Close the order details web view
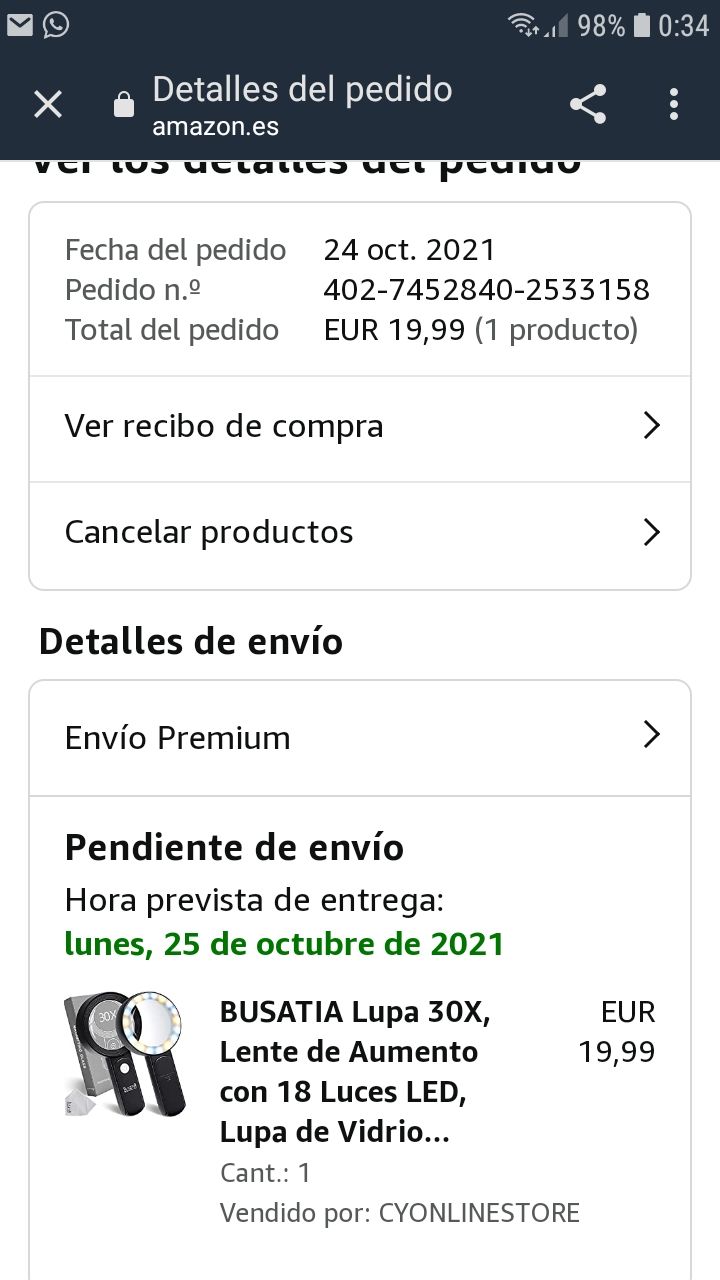This screenshot has height=1280, width=720. [x=48, y=104]
